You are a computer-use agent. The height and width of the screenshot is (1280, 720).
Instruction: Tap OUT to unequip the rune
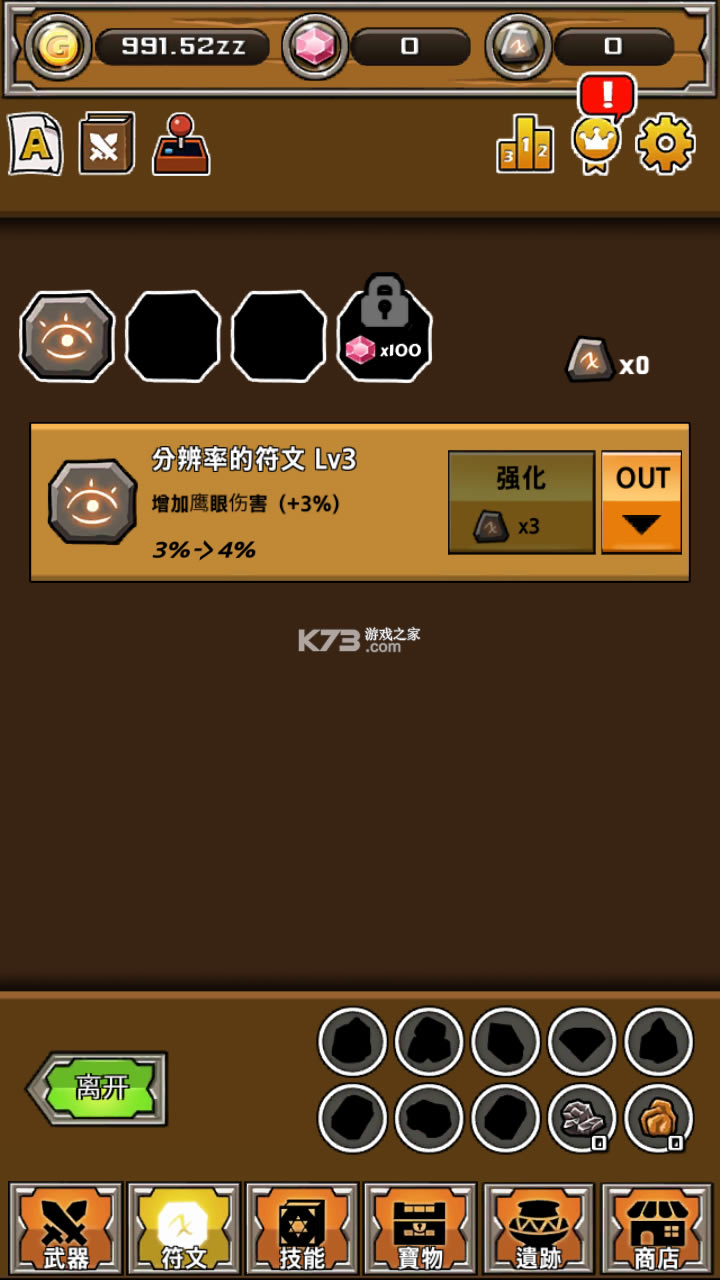641,502
